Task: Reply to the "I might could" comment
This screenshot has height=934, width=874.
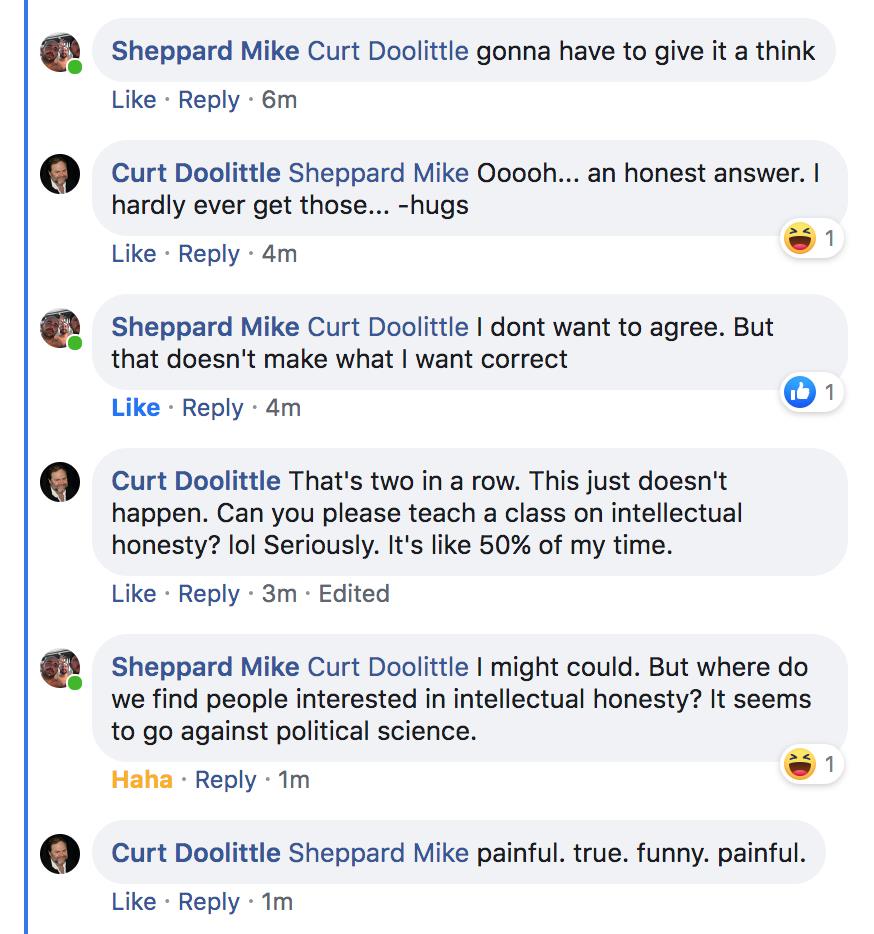Action: tap(225, 780)
